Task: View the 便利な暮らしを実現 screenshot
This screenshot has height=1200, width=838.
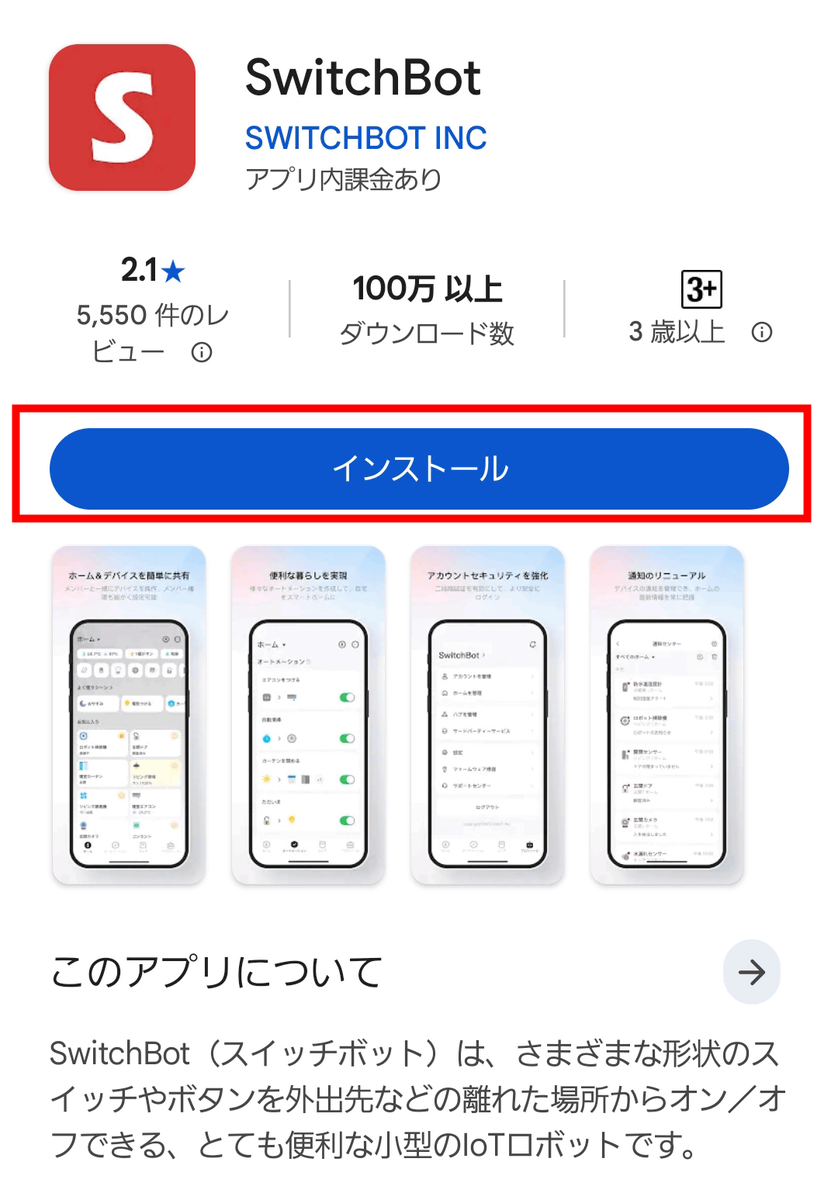Action: click(308, 715)
